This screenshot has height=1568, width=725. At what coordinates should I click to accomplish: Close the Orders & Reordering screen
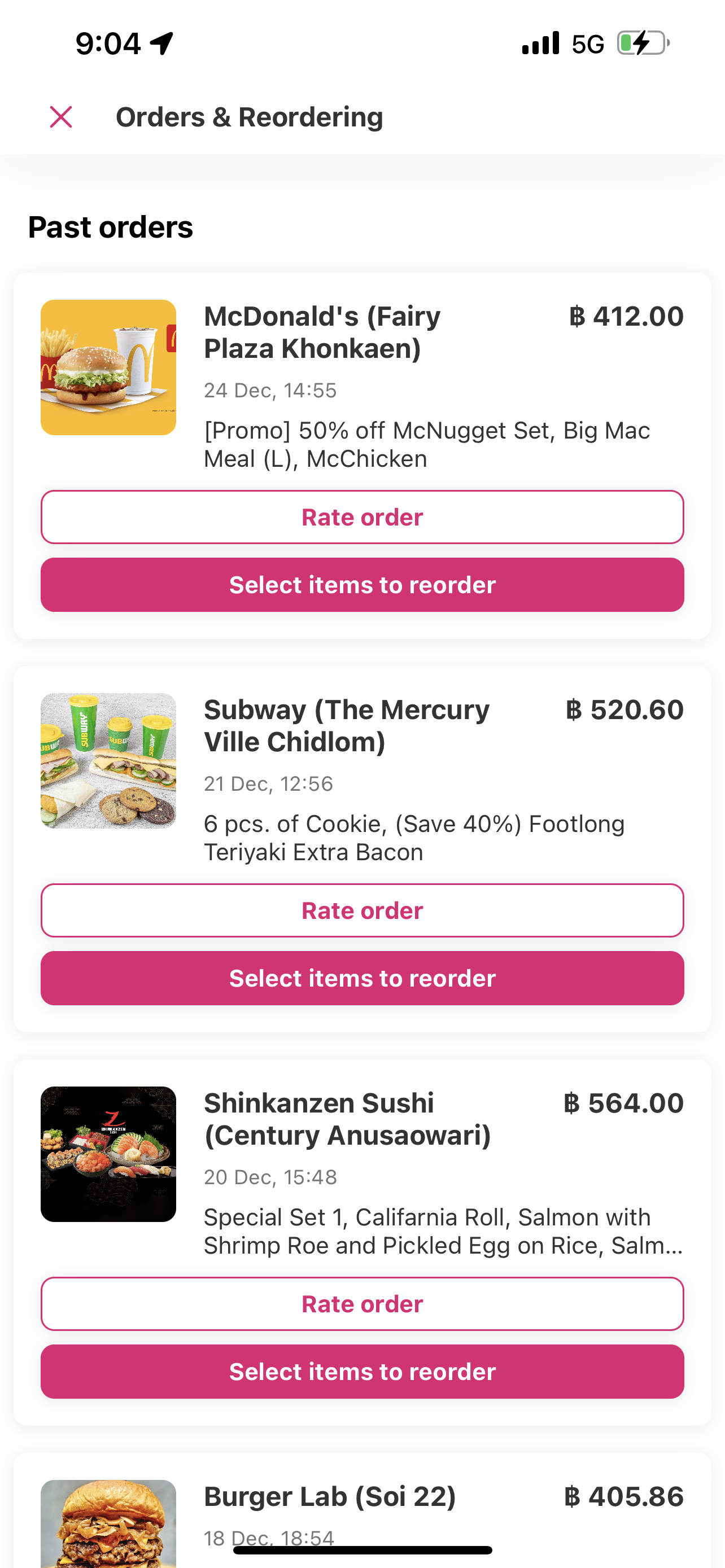[61, 117]
